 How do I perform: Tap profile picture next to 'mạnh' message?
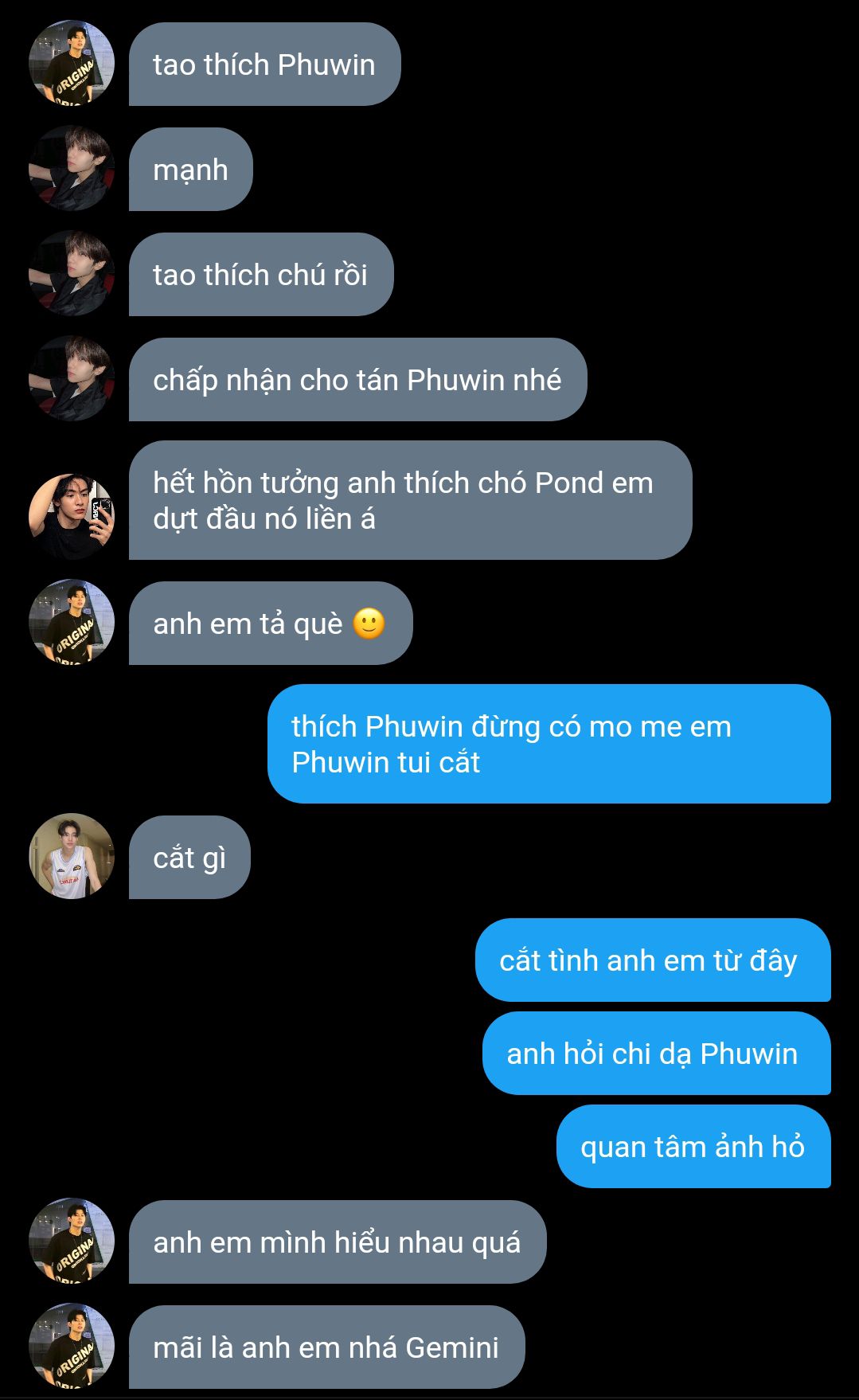(72, 168)
